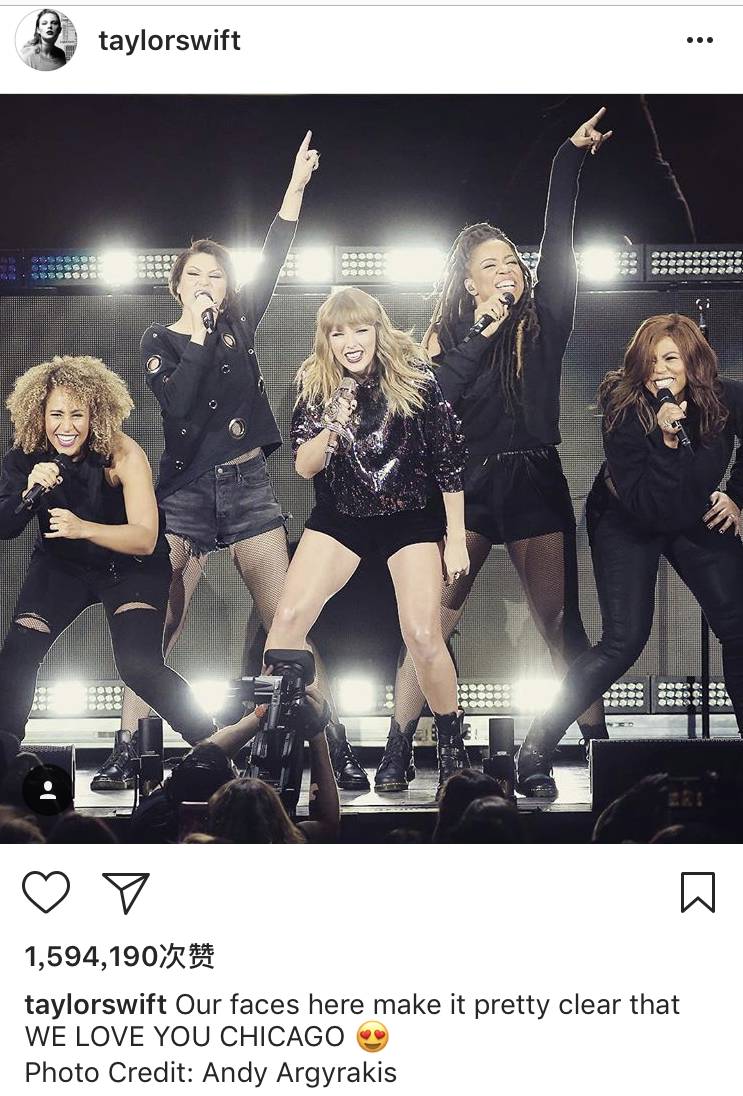Open the three-dot post options menu
Screen dimensions: 743x1096
[700, 40]
